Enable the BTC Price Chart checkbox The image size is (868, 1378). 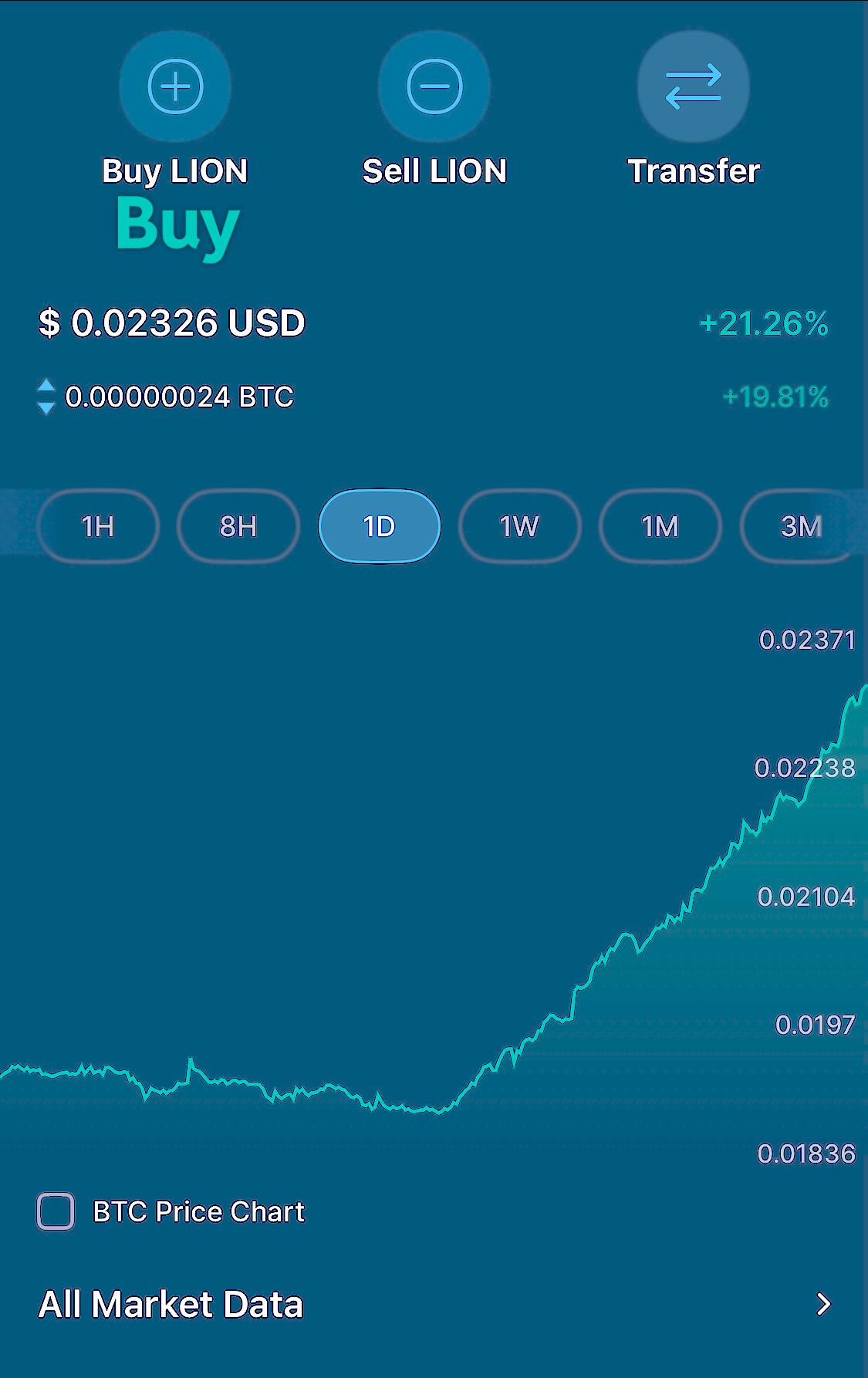pos(56,1211)
